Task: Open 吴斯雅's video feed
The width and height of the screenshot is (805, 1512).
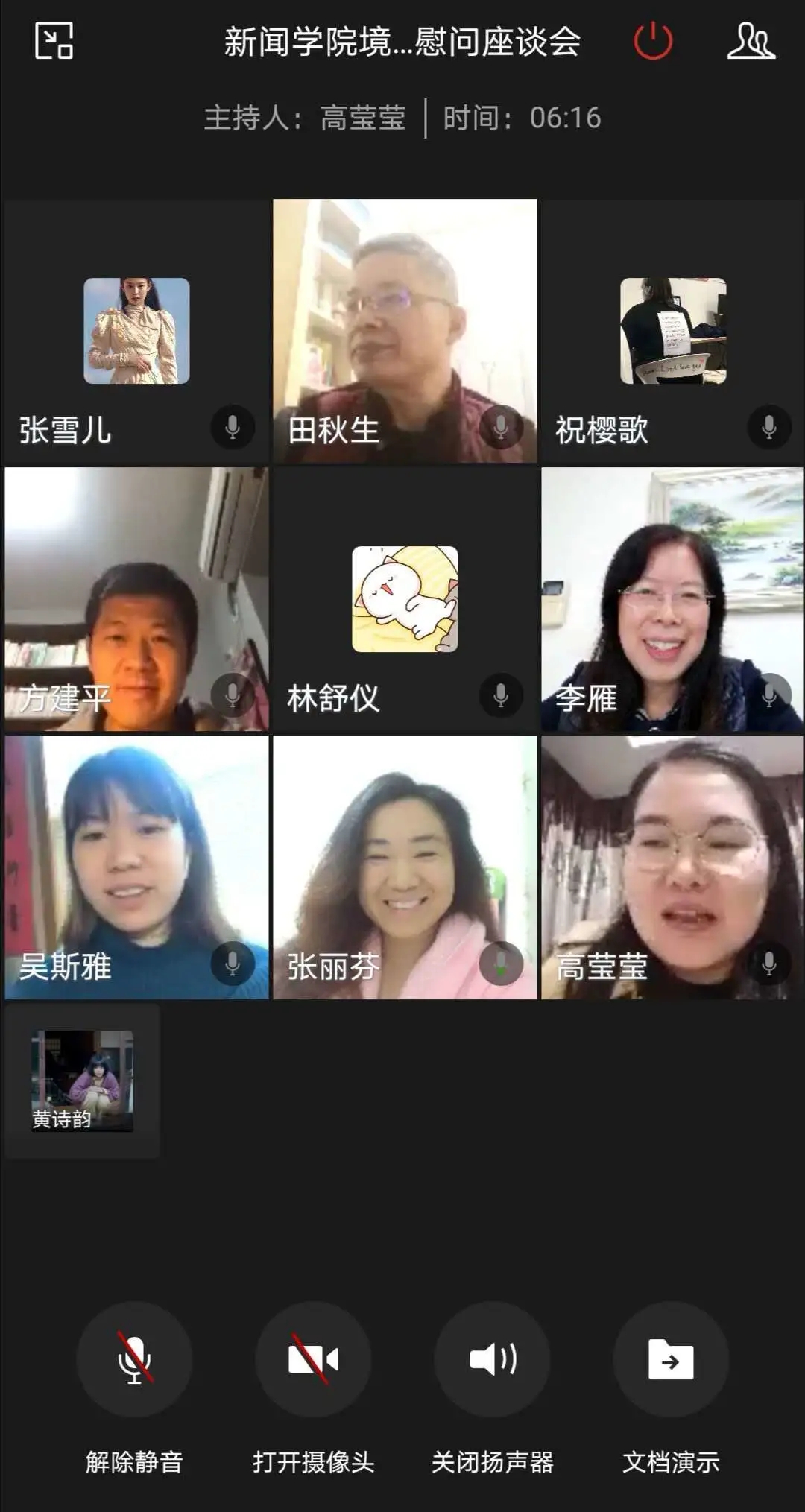Action: coord(136,867)
